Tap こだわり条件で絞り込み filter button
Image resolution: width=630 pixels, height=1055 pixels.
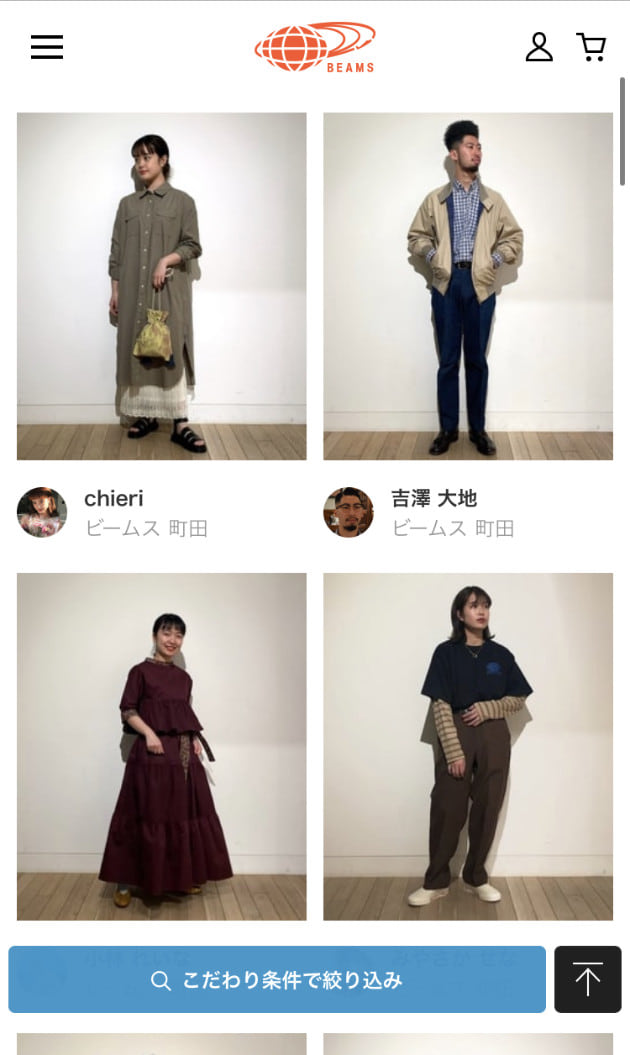tap(277, 980)
